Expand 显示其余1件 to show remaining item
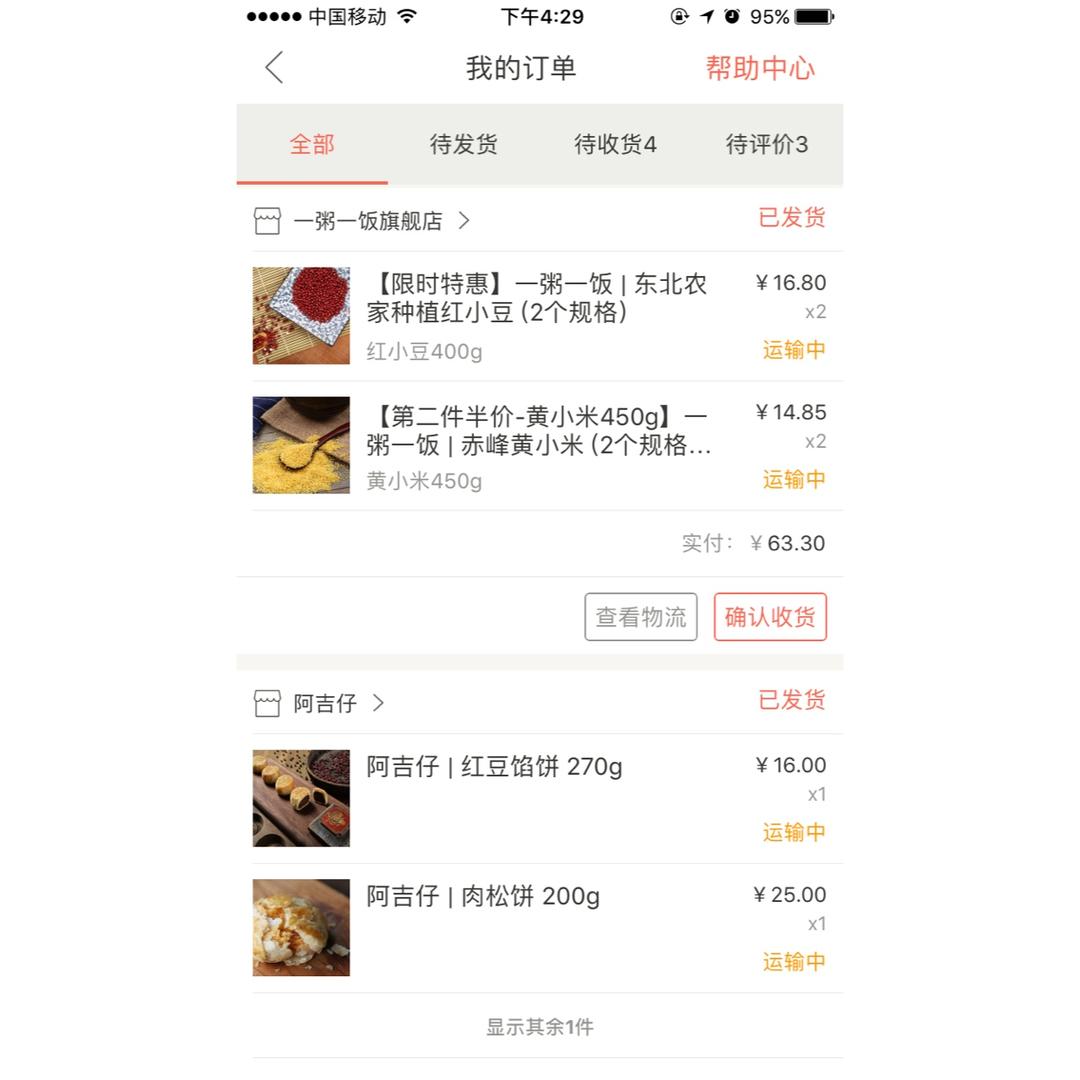This screenshot has height=1080, width=1080. point(540,1027)
